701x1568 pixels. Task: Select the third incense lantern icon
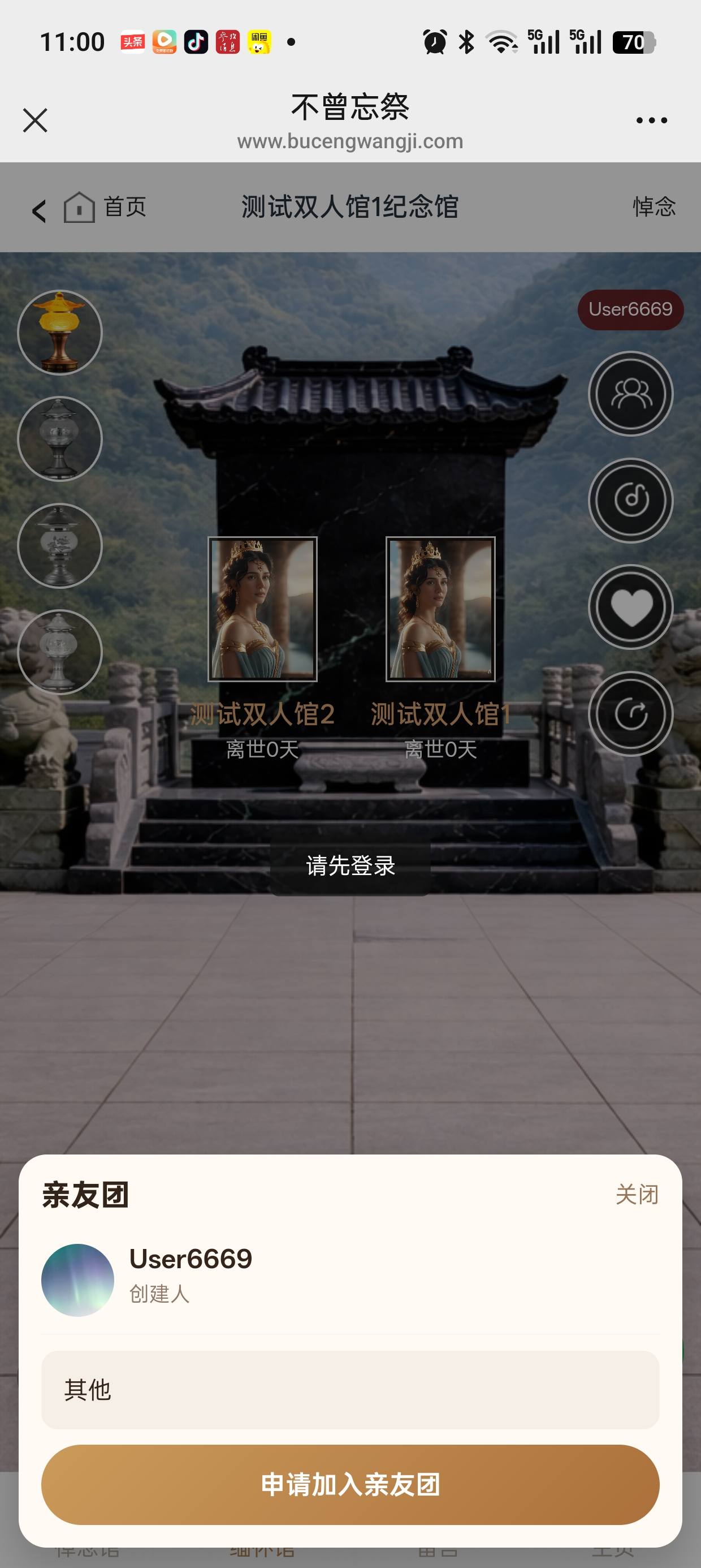coord(60,545)
